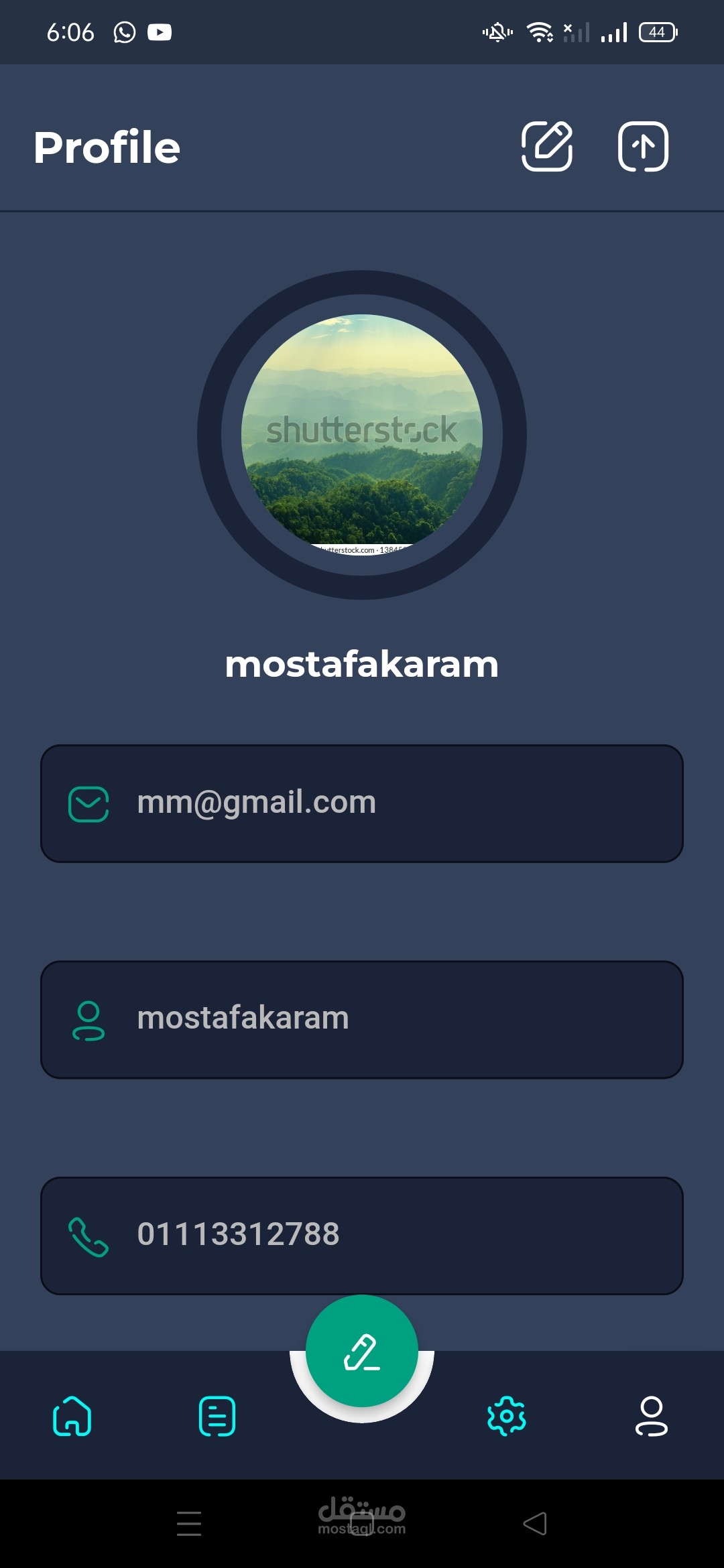
Task: Tap the phone number field 01113312788
Action: tap(362, 1235)
